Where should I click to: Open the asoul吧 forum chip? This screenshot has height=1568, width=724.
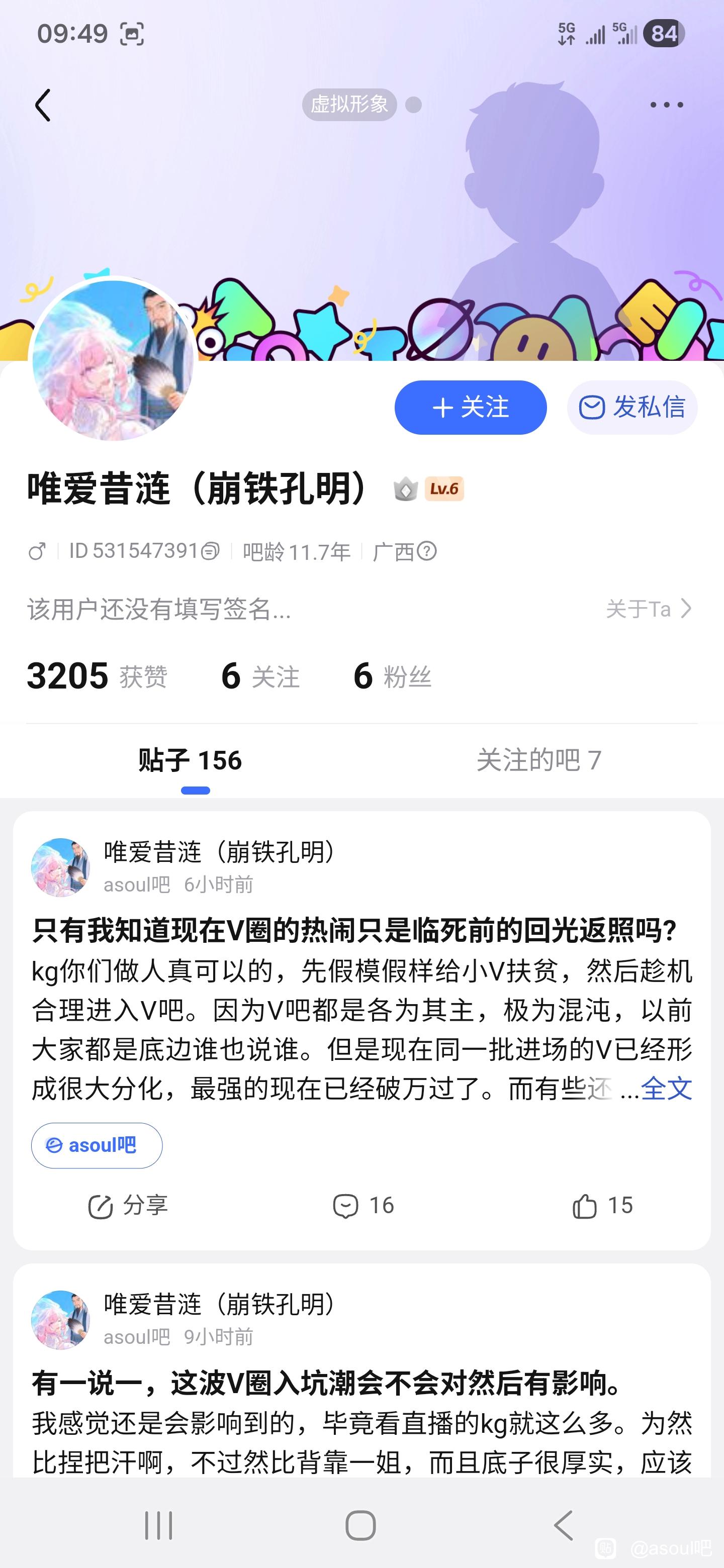coord(97,1145)
